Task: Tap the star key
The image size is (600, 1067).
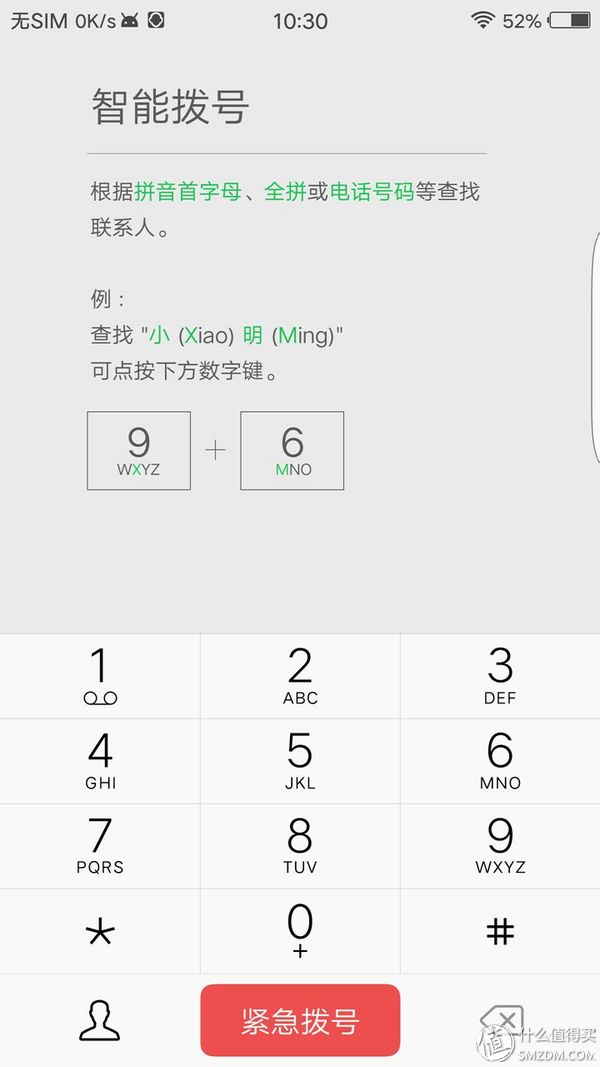Action: pyautogui.click(x=100, y=932)
